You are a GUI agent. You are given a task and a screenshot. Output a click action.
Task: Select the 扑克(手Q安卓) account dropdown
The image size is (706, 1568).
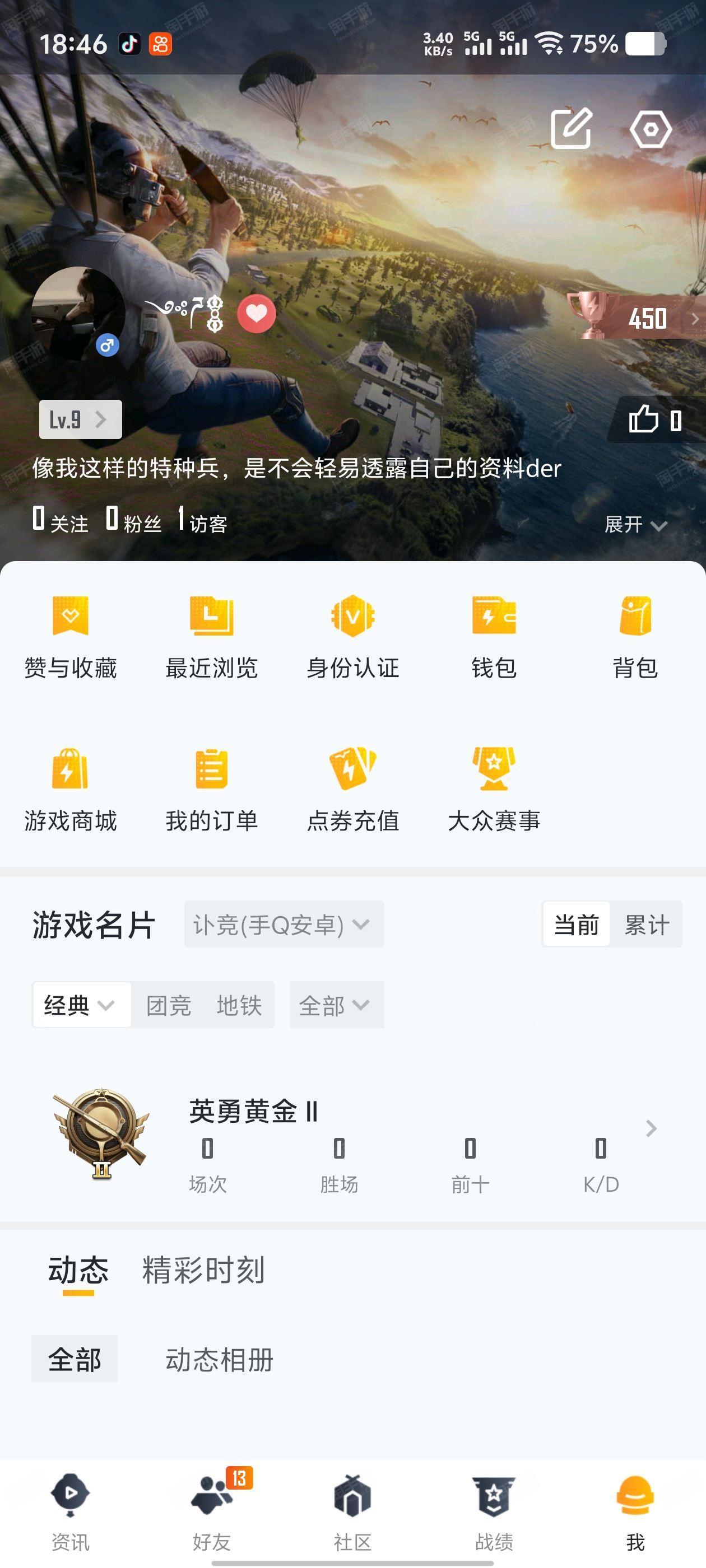point(284,925)
